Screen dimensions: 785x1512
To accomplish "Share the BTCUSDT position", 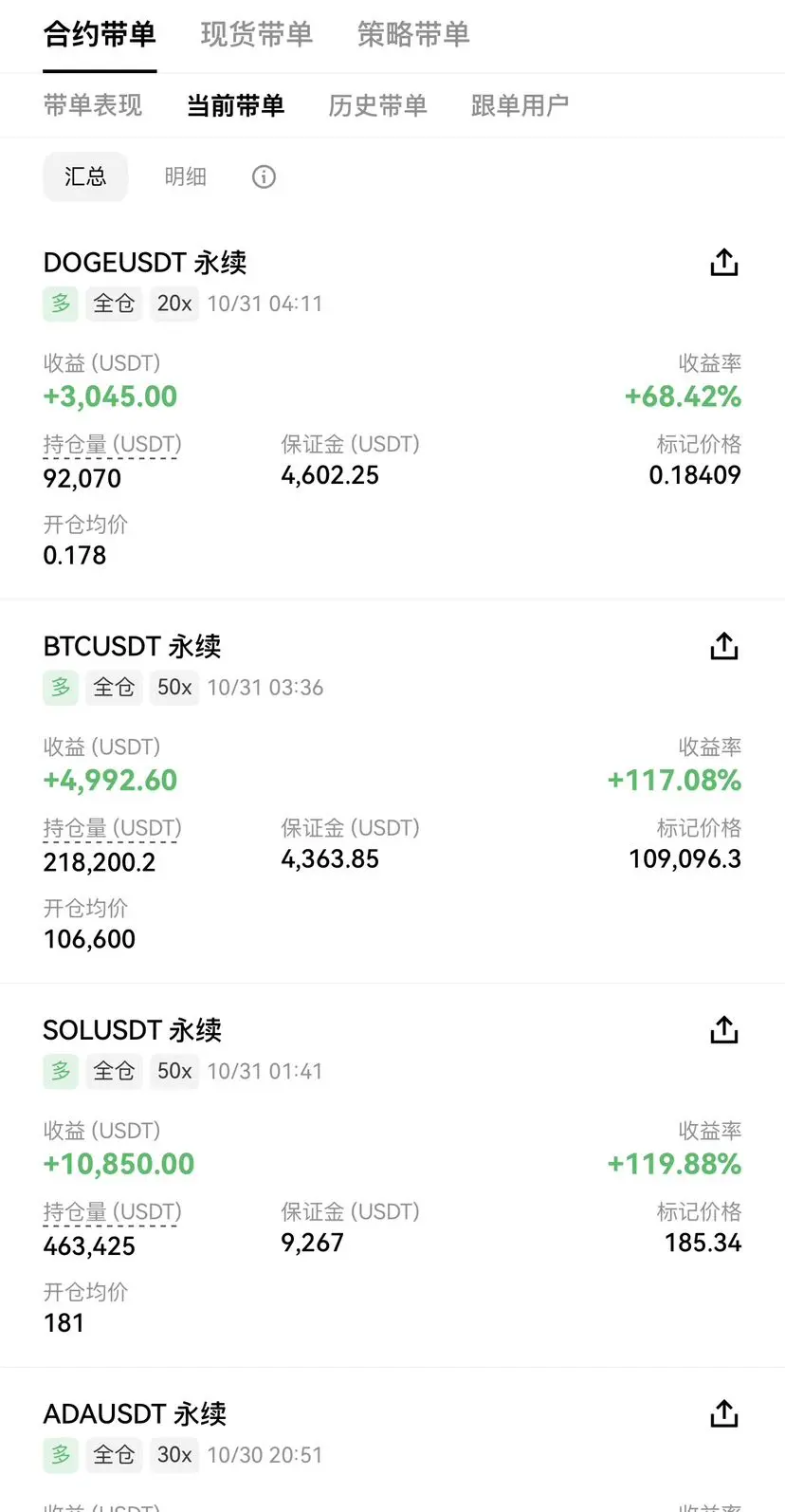I will point(724,647).
